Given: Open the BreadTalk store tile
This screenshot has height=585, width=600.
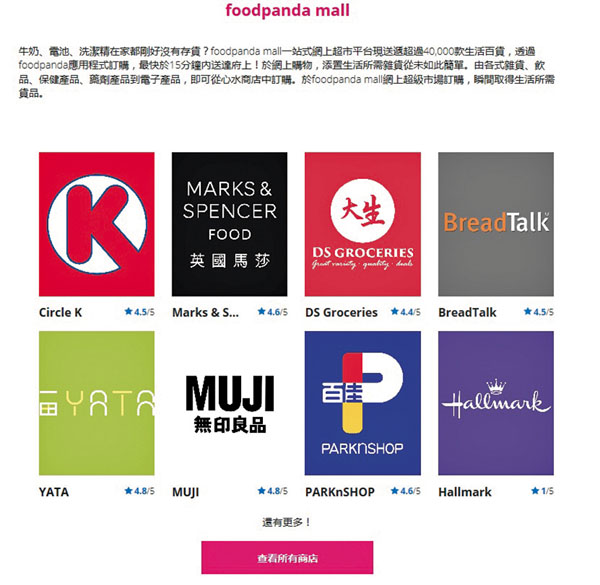Looking at the screenshot, I should click(495, 224).
